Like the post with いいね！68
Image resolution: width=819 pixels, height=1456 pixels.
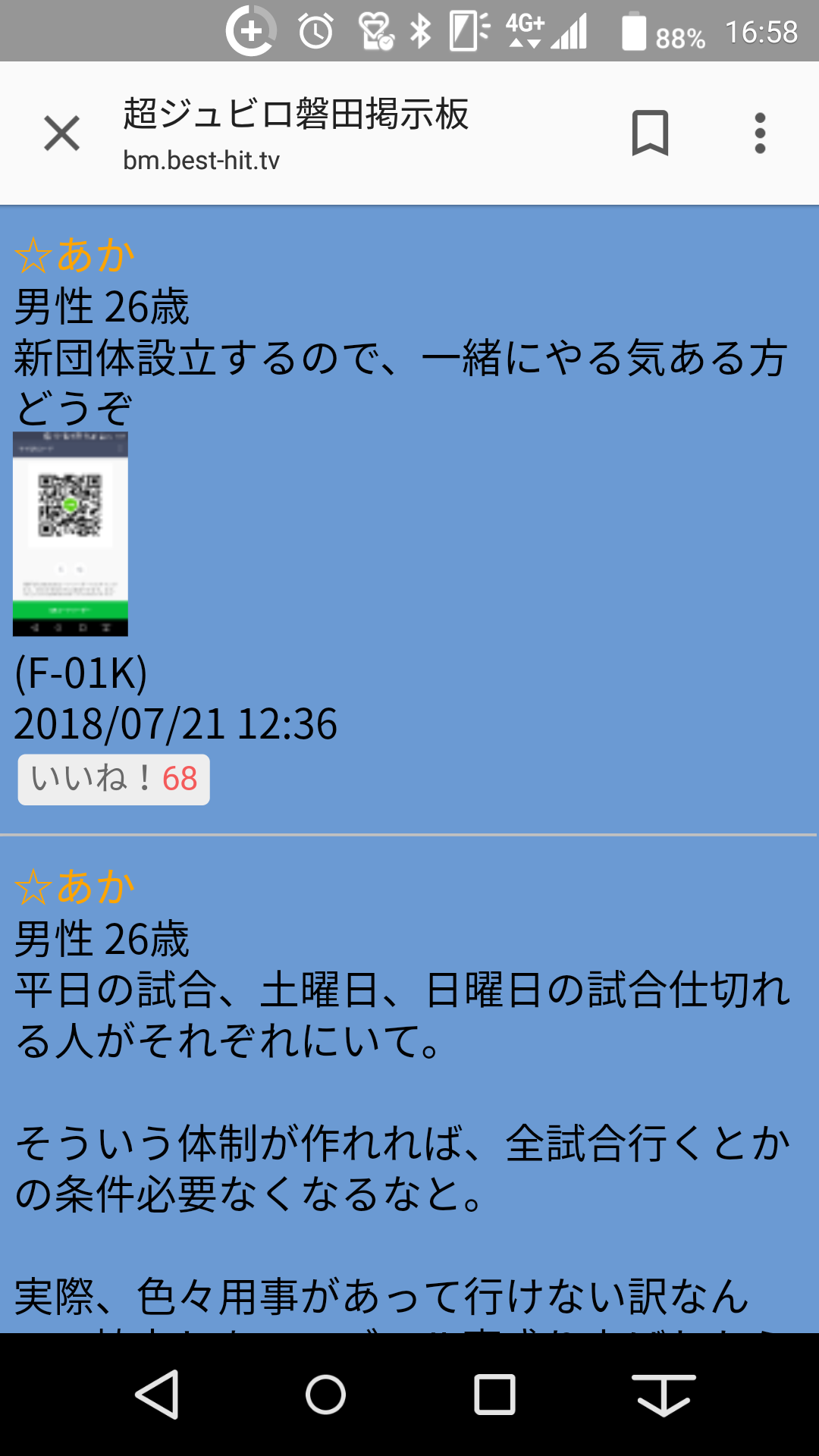pyautogui.click(x=114, y=779)
